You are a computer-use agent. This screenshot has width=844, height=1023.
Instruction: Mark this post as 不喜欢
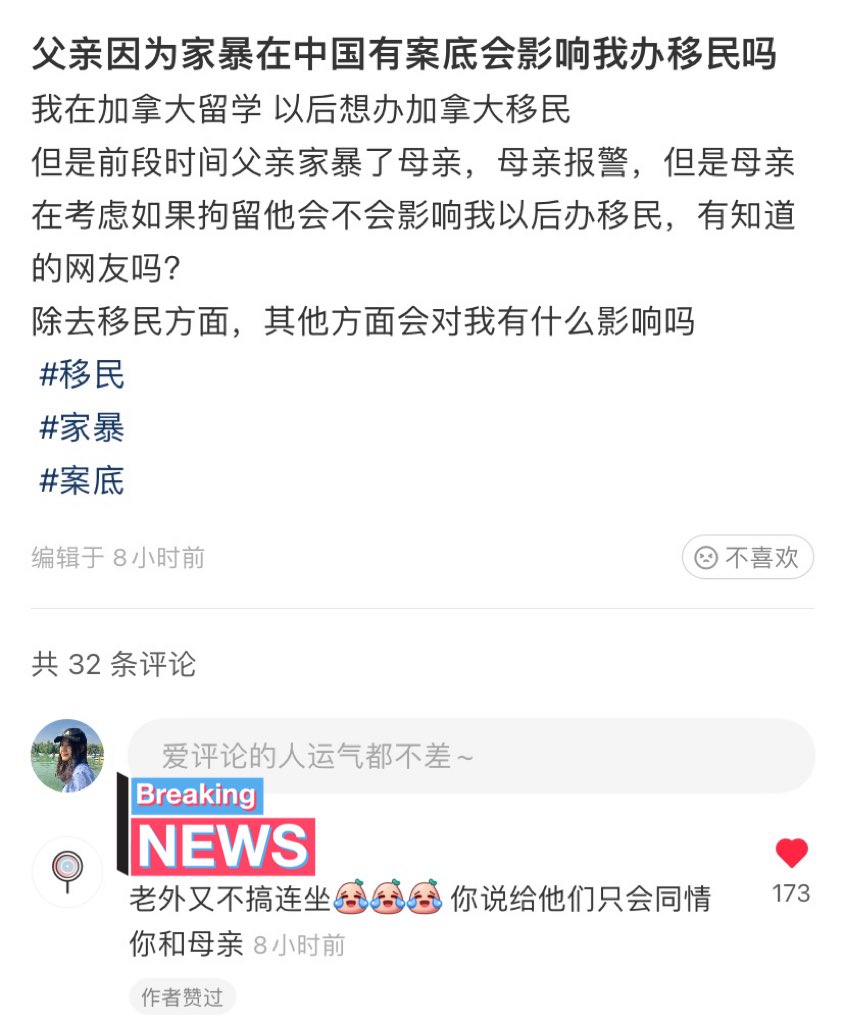(747, 557)
